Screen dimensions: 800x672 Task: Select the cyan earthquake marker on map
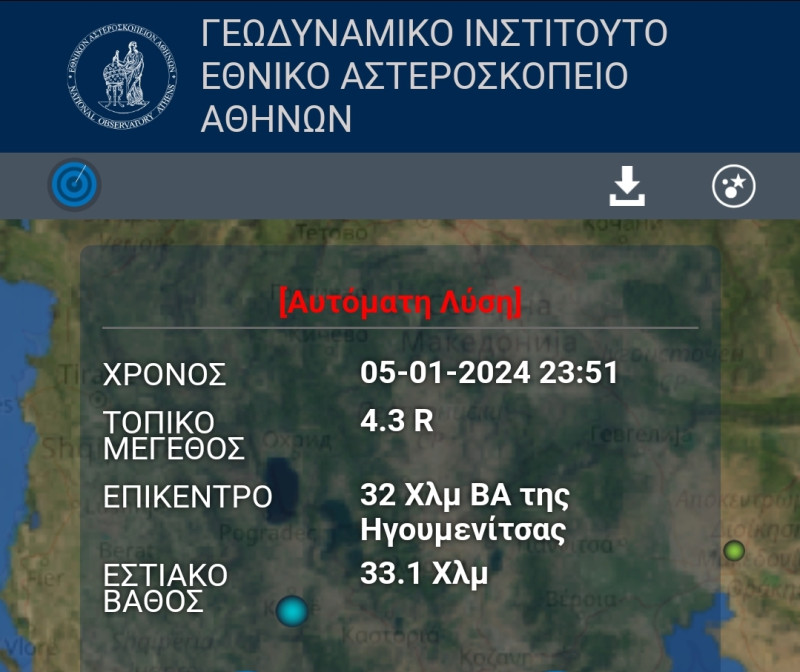292,610
